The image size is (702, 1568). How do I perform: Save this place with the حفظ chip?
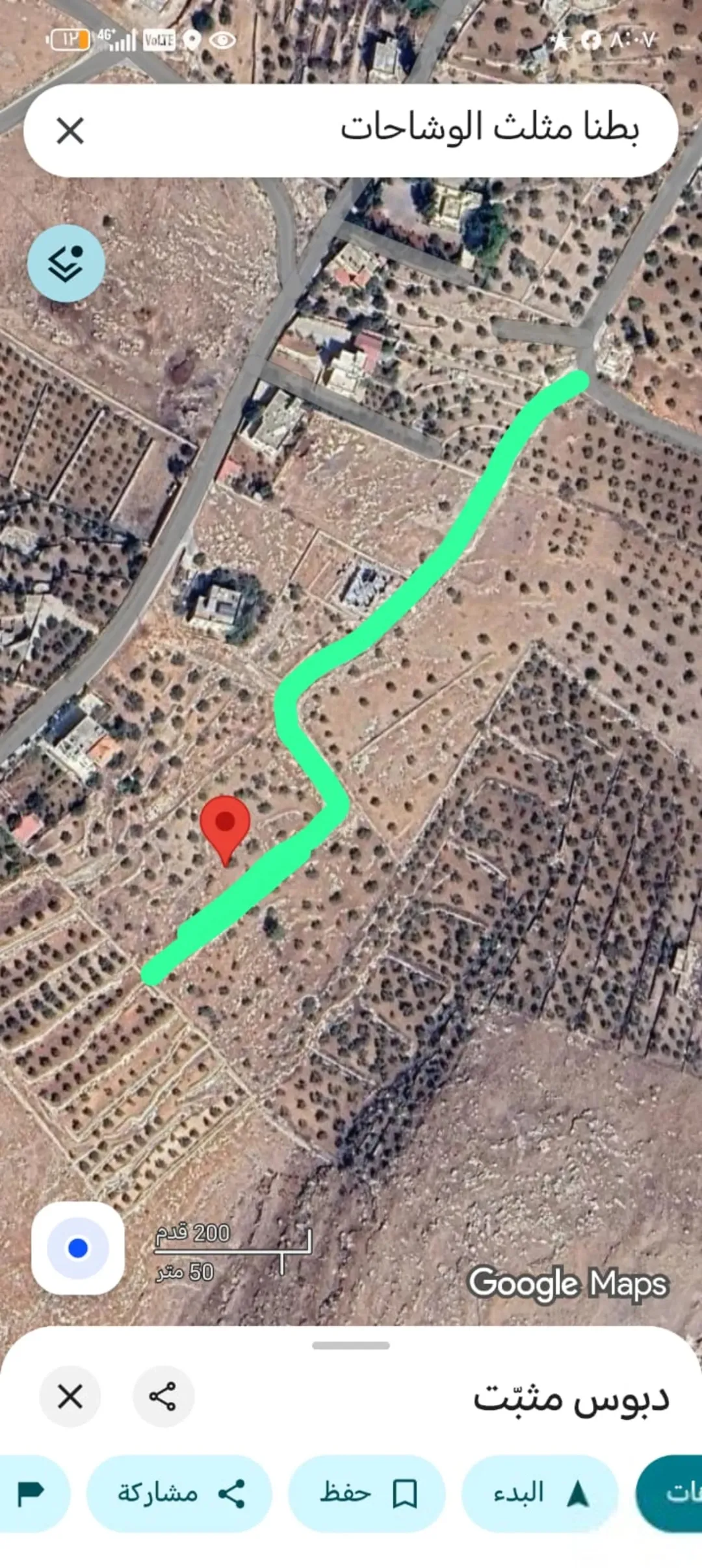click(367, 1493)
